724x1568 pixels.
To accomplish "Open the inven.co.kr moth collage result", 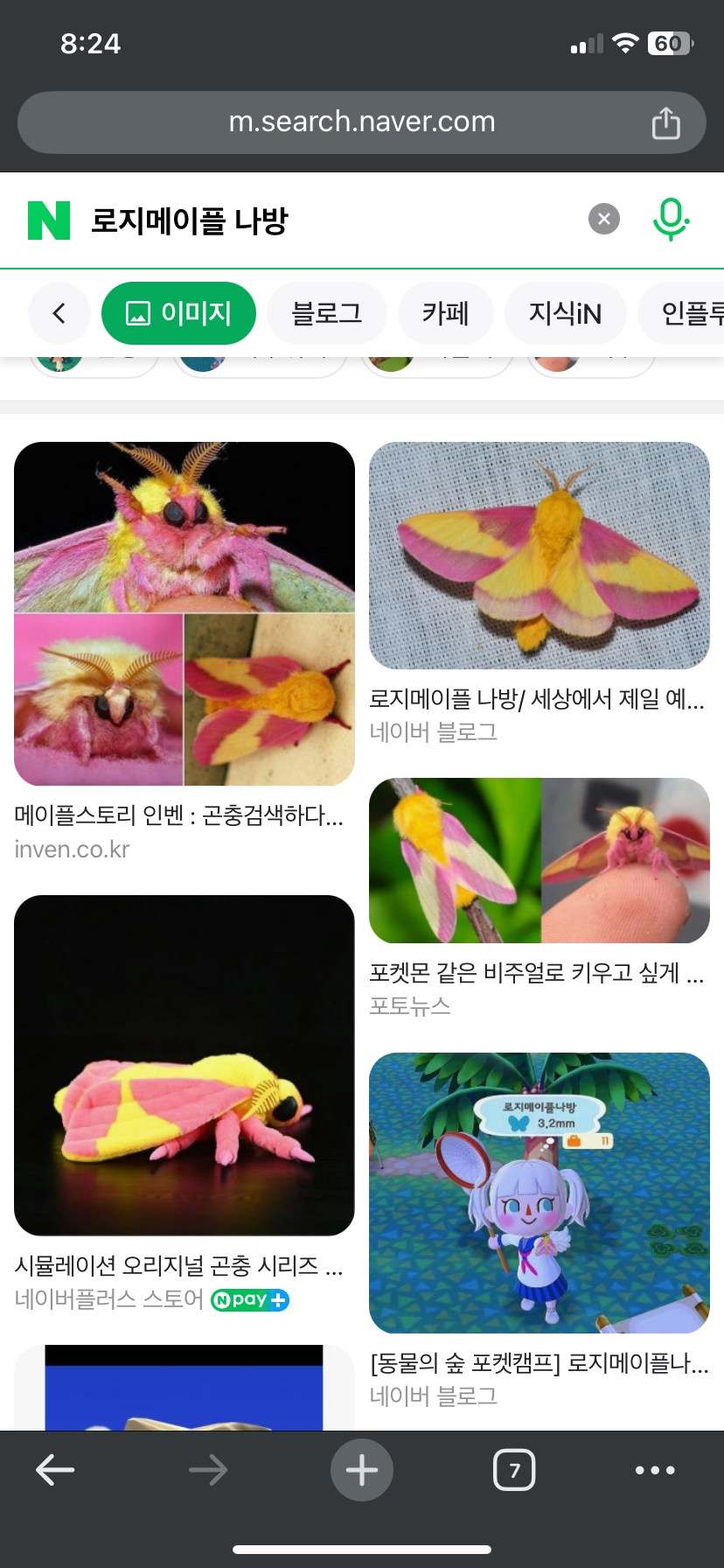I will pos(184,613).
